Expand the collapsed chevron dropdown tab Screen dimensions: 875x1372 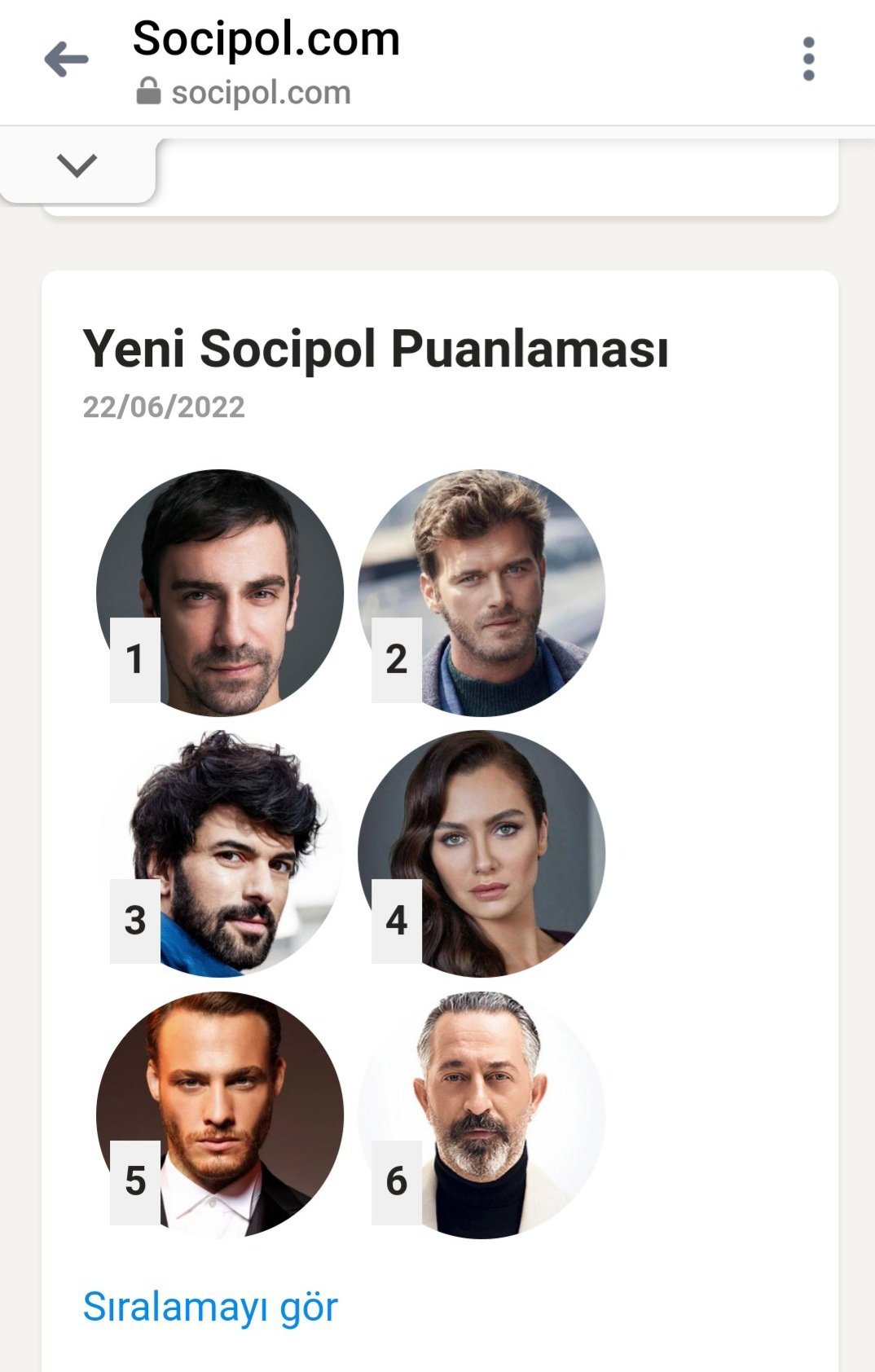point(77,166)
